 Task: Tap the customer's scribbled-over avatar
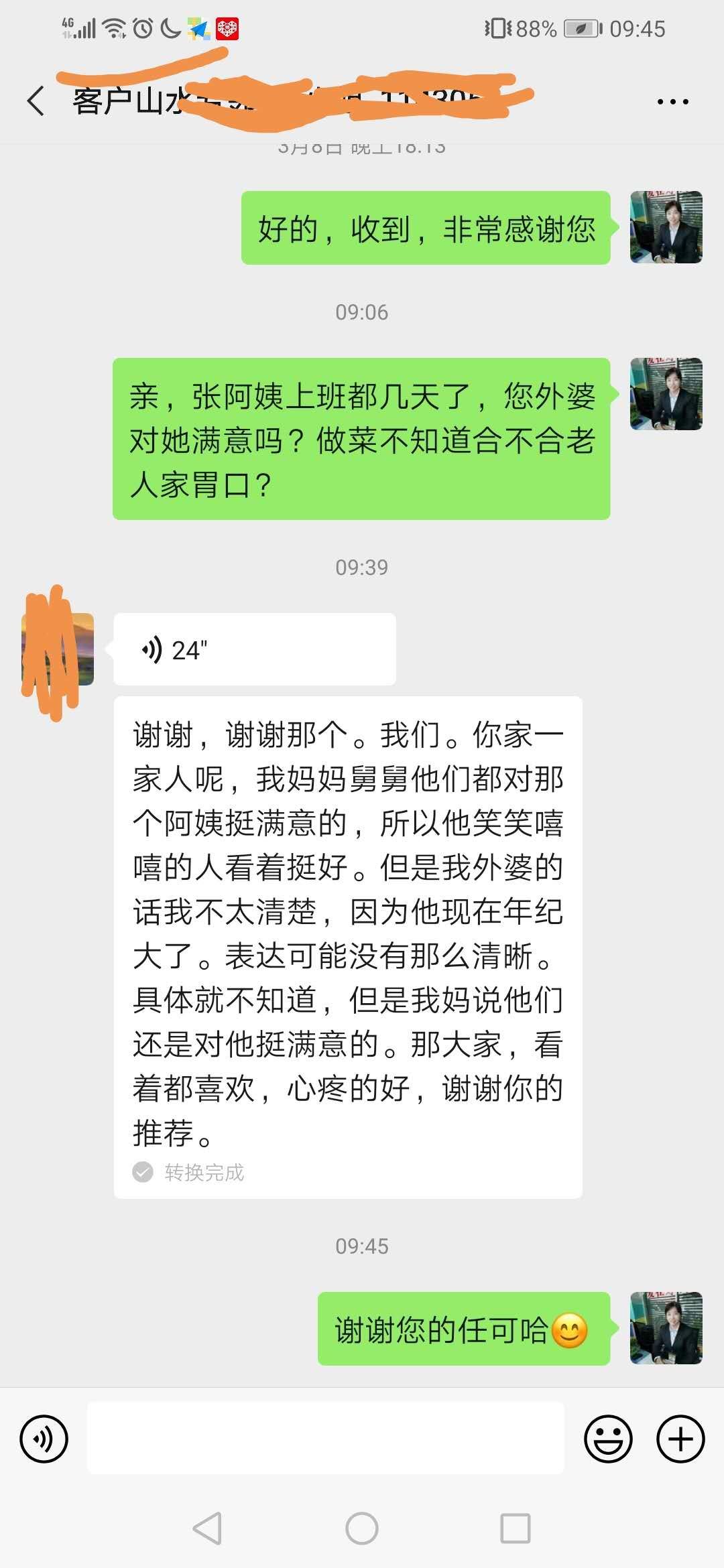(58, 649)
